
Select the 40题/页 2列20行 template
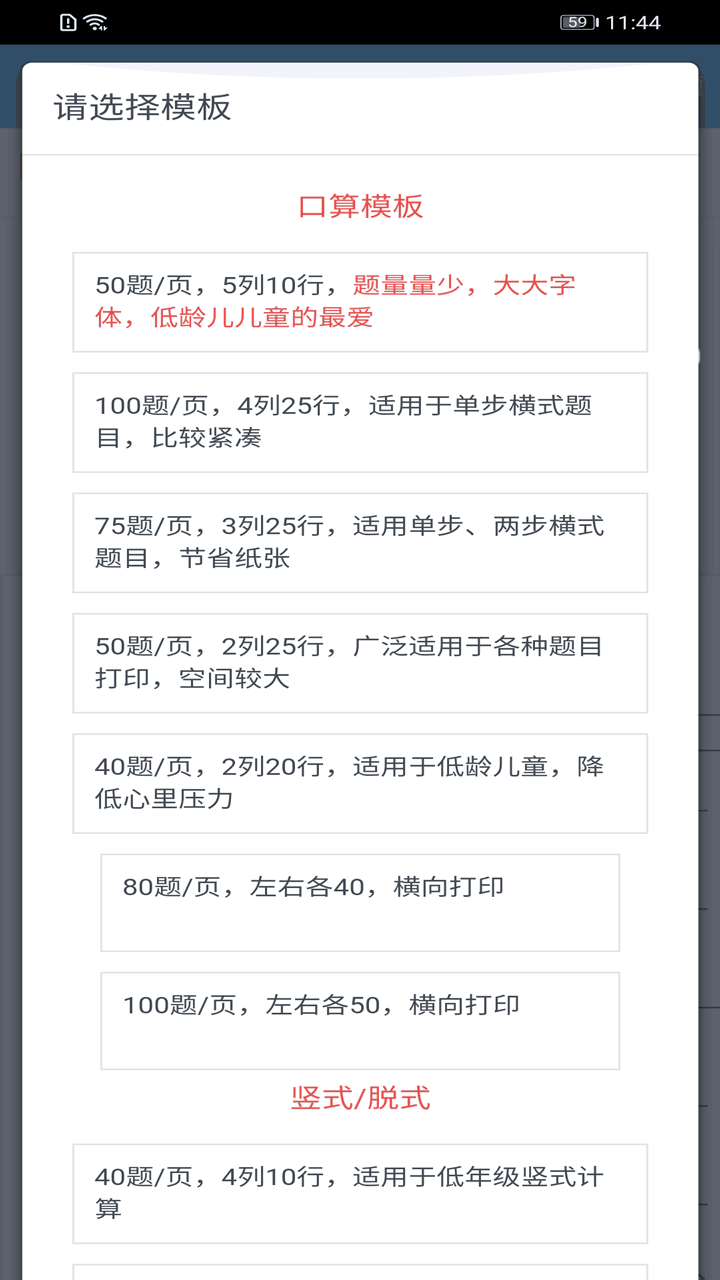(x=360, y=782)
